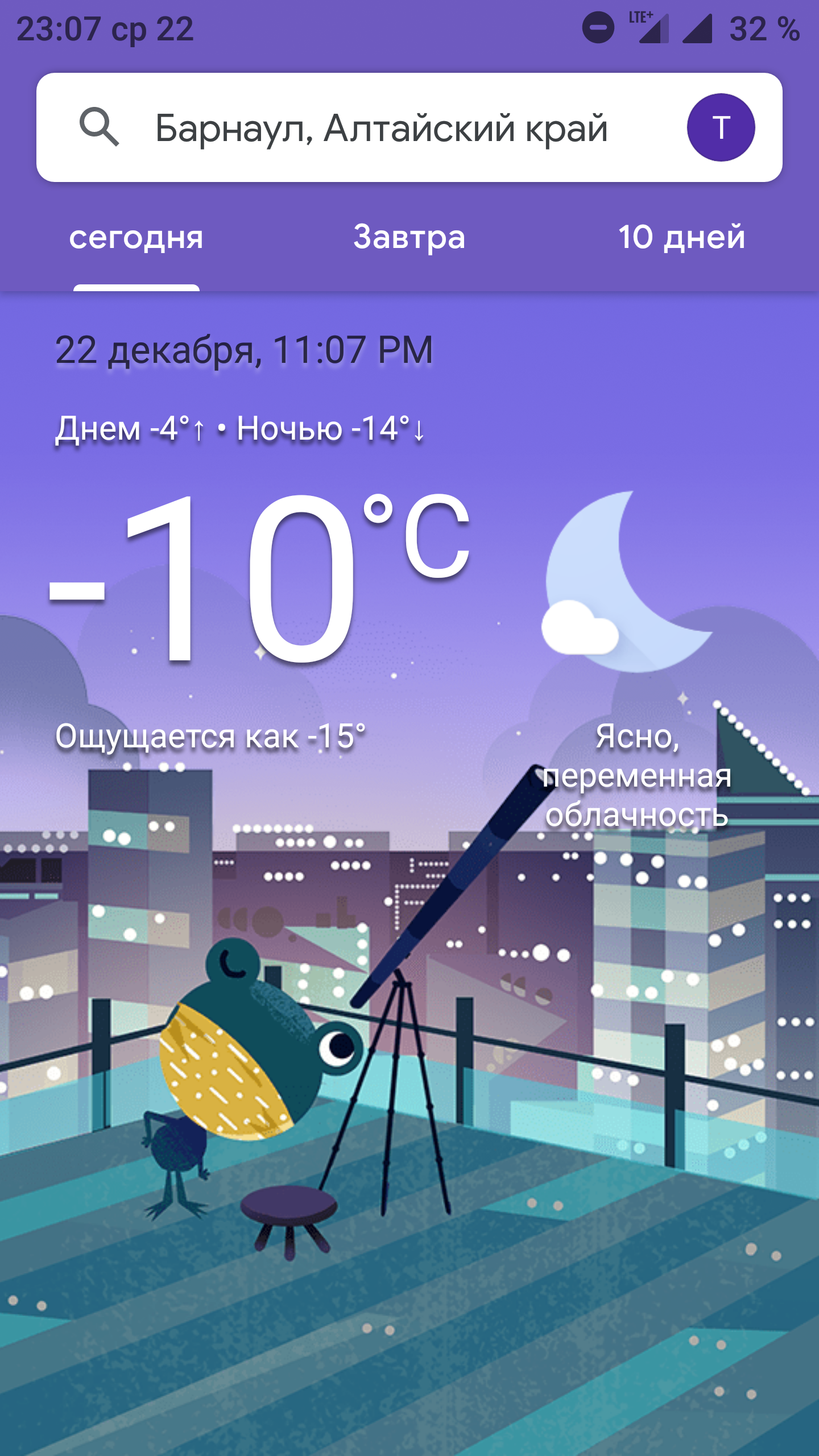Image resolution: width=819 pixels, height=1456 pixels.
Task: Open the account avatar with letter T
Action: point(721,127)
